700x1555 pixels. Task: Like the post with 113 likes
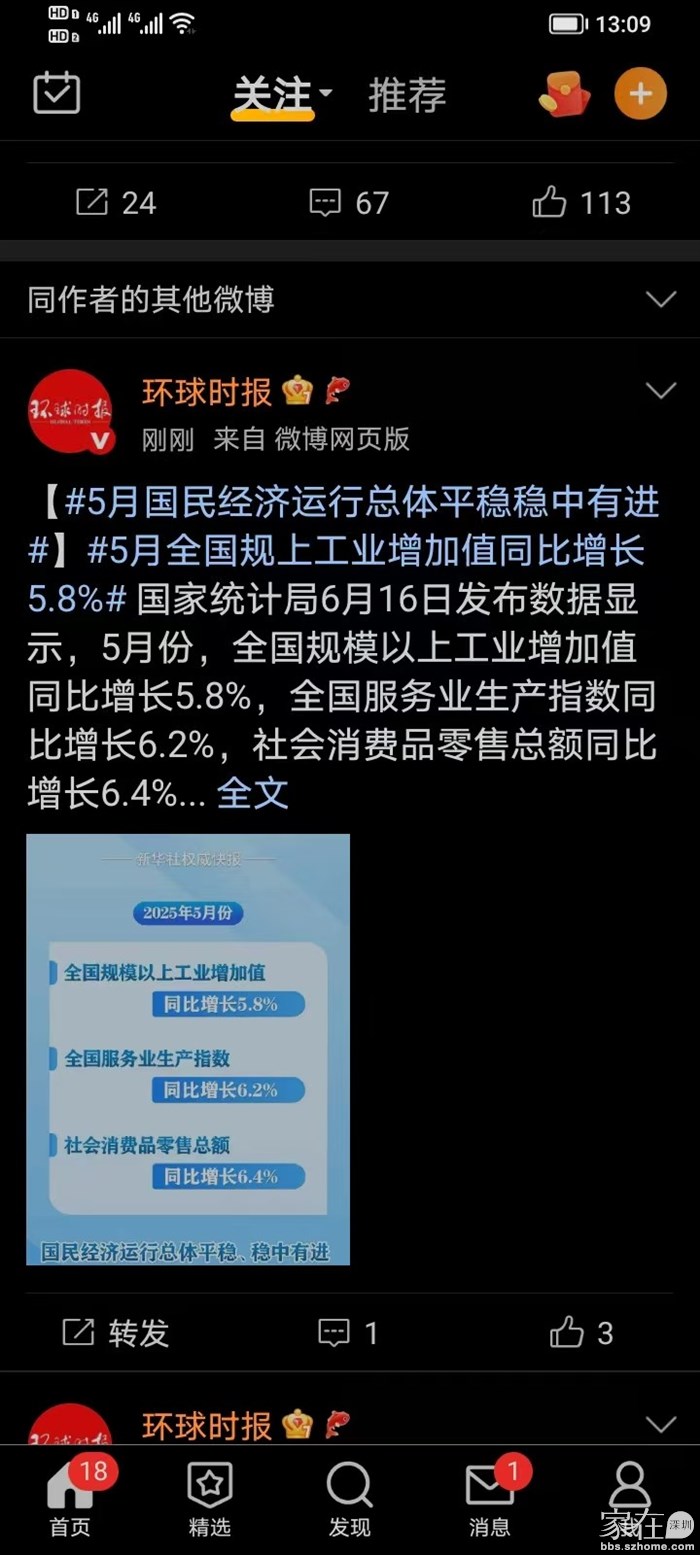581,203
